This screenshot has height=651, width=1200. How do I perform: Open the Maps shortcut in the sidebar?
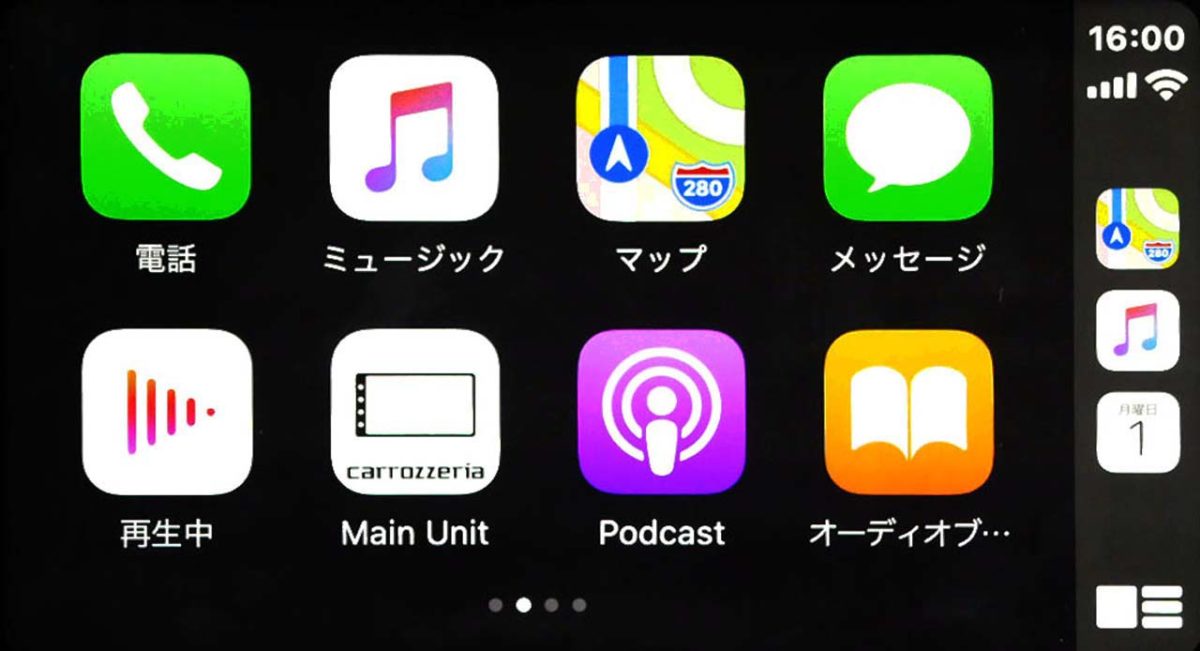(1137, 228)
